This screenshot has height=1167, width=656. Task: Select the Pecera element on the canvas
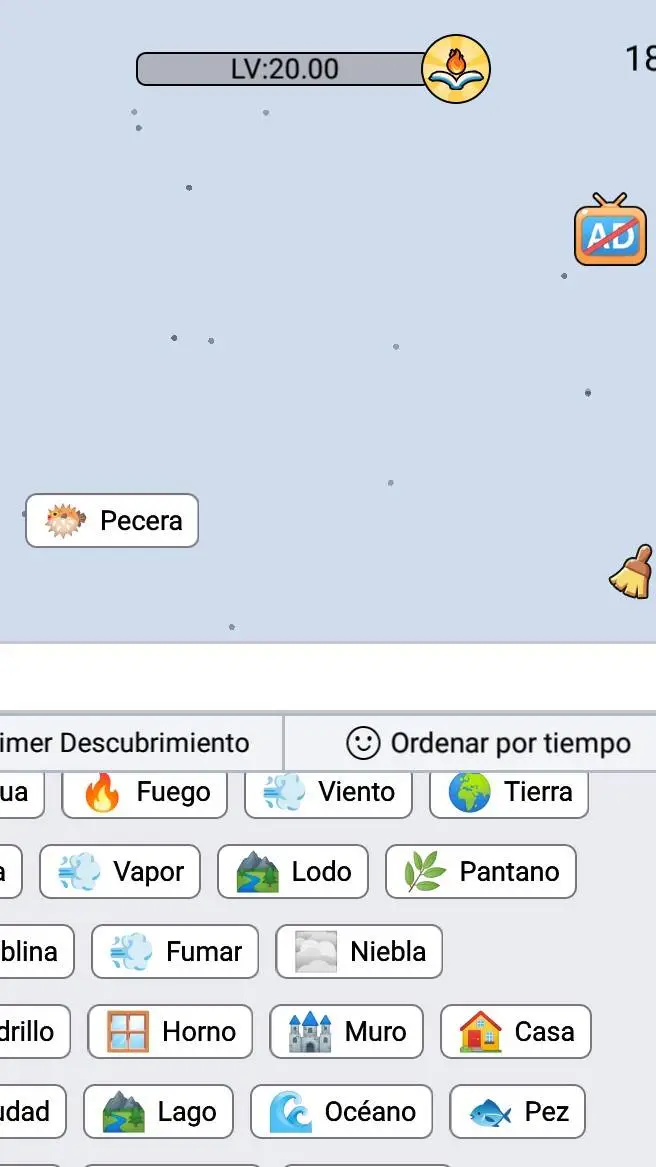tap(112, 521)
